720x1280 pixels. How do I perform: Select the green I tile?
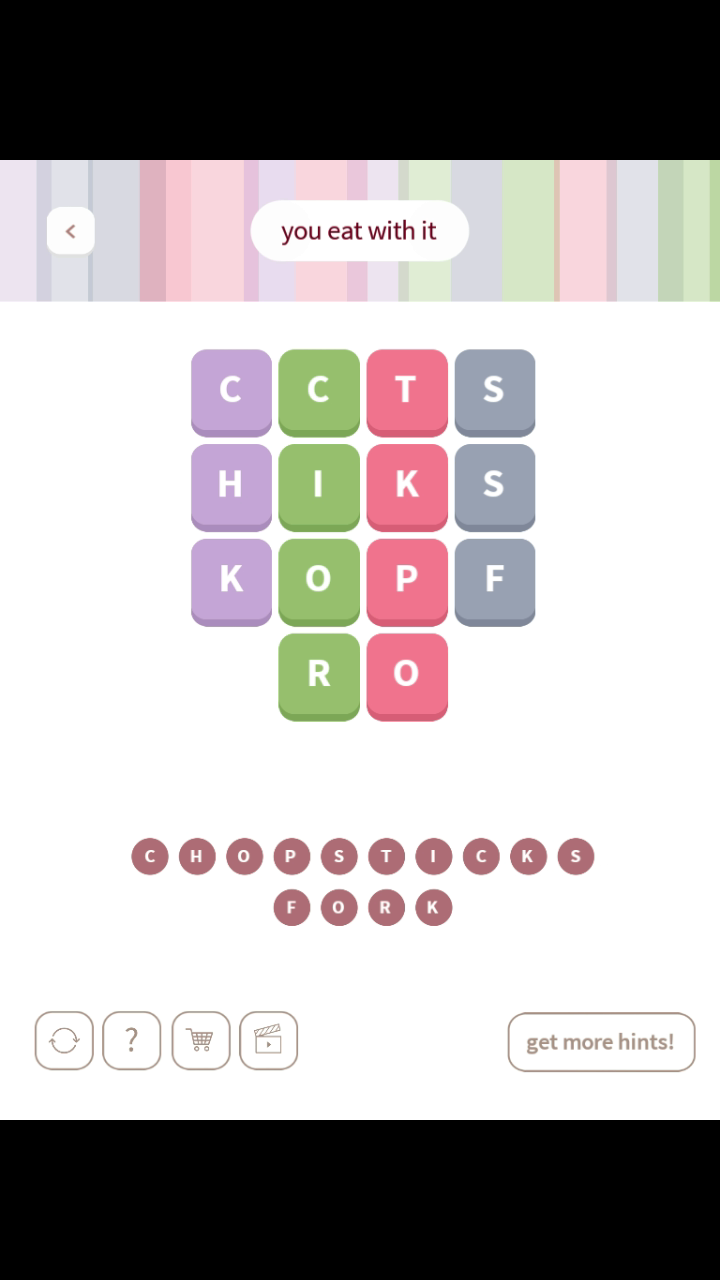[x=319, y=484]
